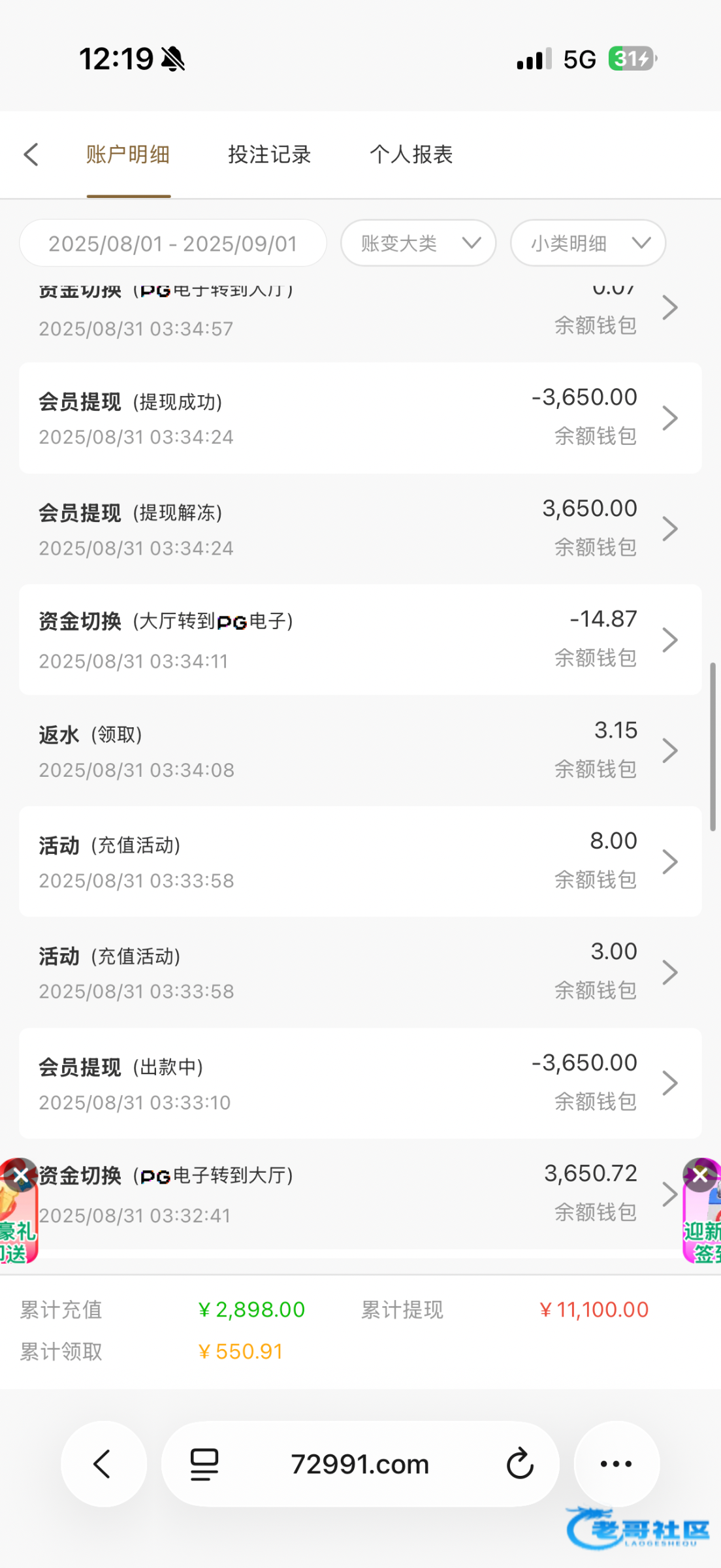Switch to the 个人报表 tab
This screenshot has width=721, height=1568.
point(411,155)
